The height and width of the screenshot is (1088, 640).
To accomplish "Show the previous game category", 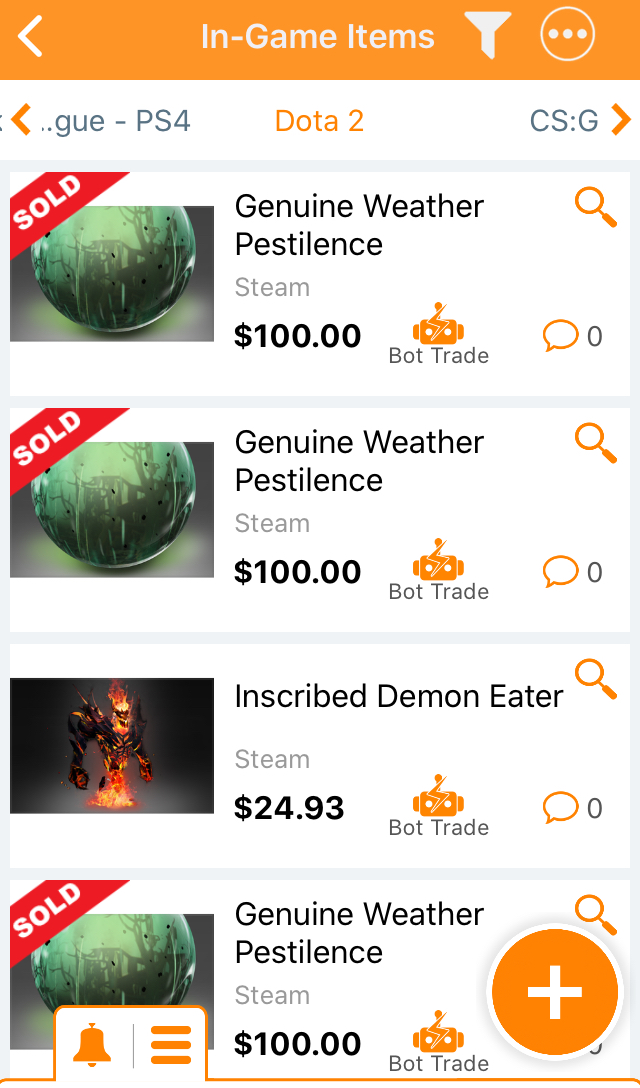I will click(21, 121).
